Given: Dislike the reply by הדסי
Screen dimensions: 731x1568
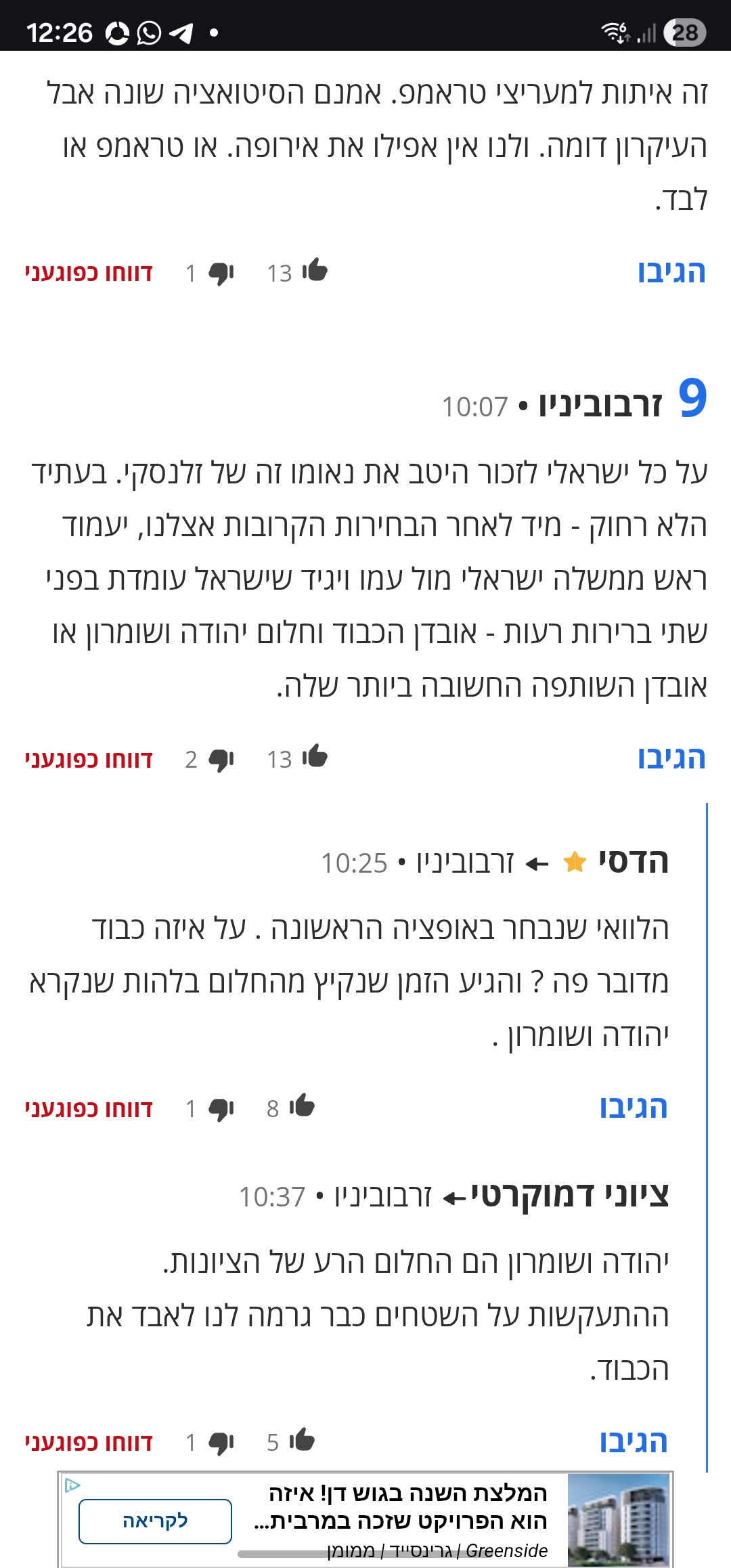Looking at the screenshot, I should click(x=221, y=1109).
